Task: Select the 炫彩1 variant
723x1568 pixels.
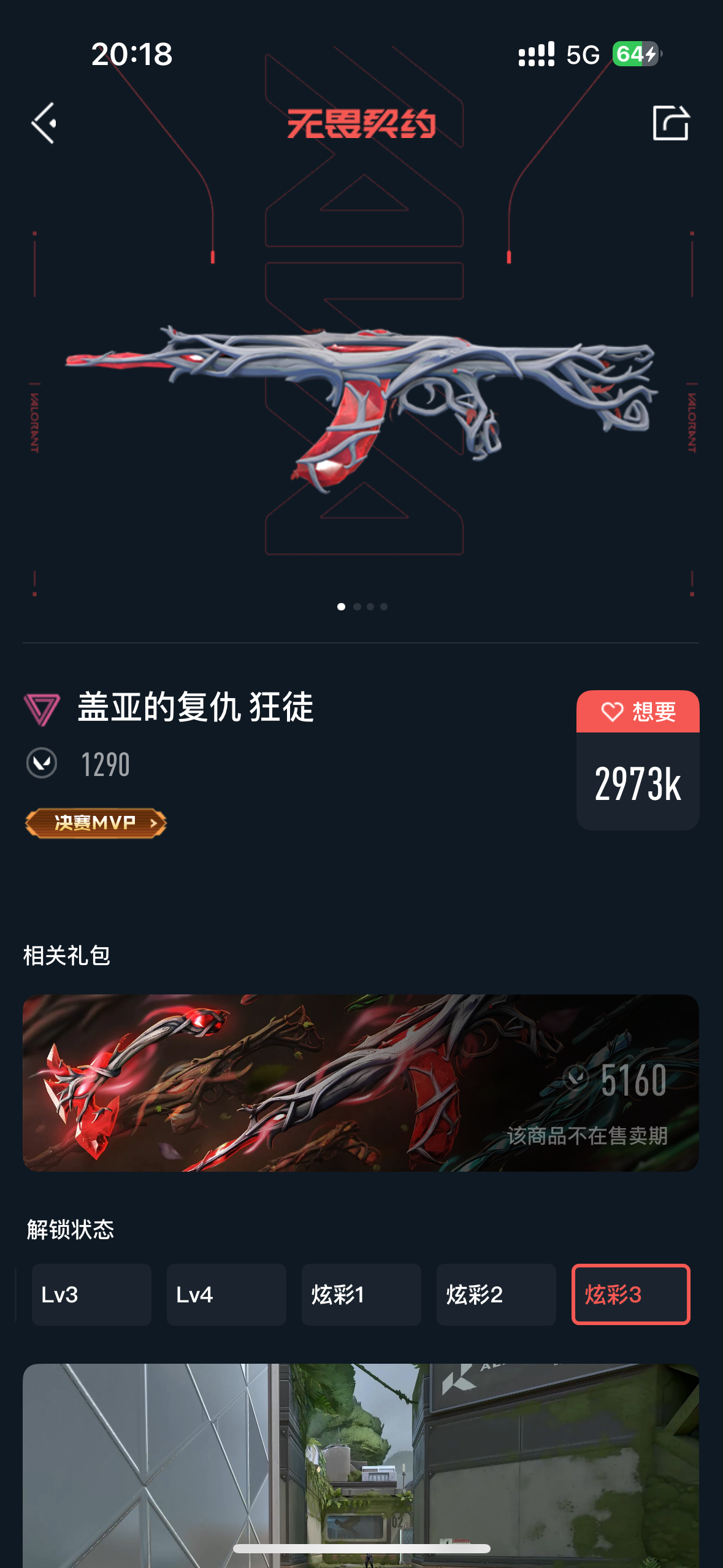Action: pos(361,1294)
